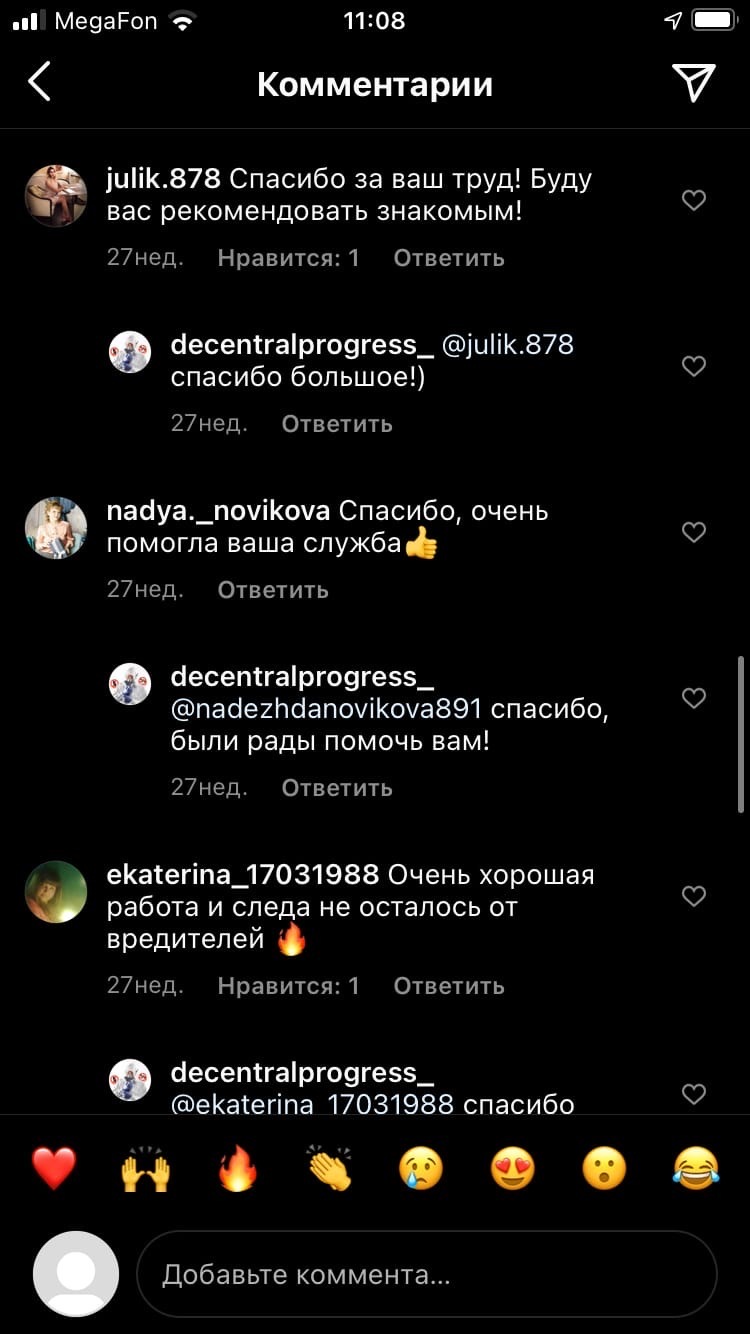Open julik.878's profile picture
The height and width of the screenshot is (1334, 750).
[55, 196]
